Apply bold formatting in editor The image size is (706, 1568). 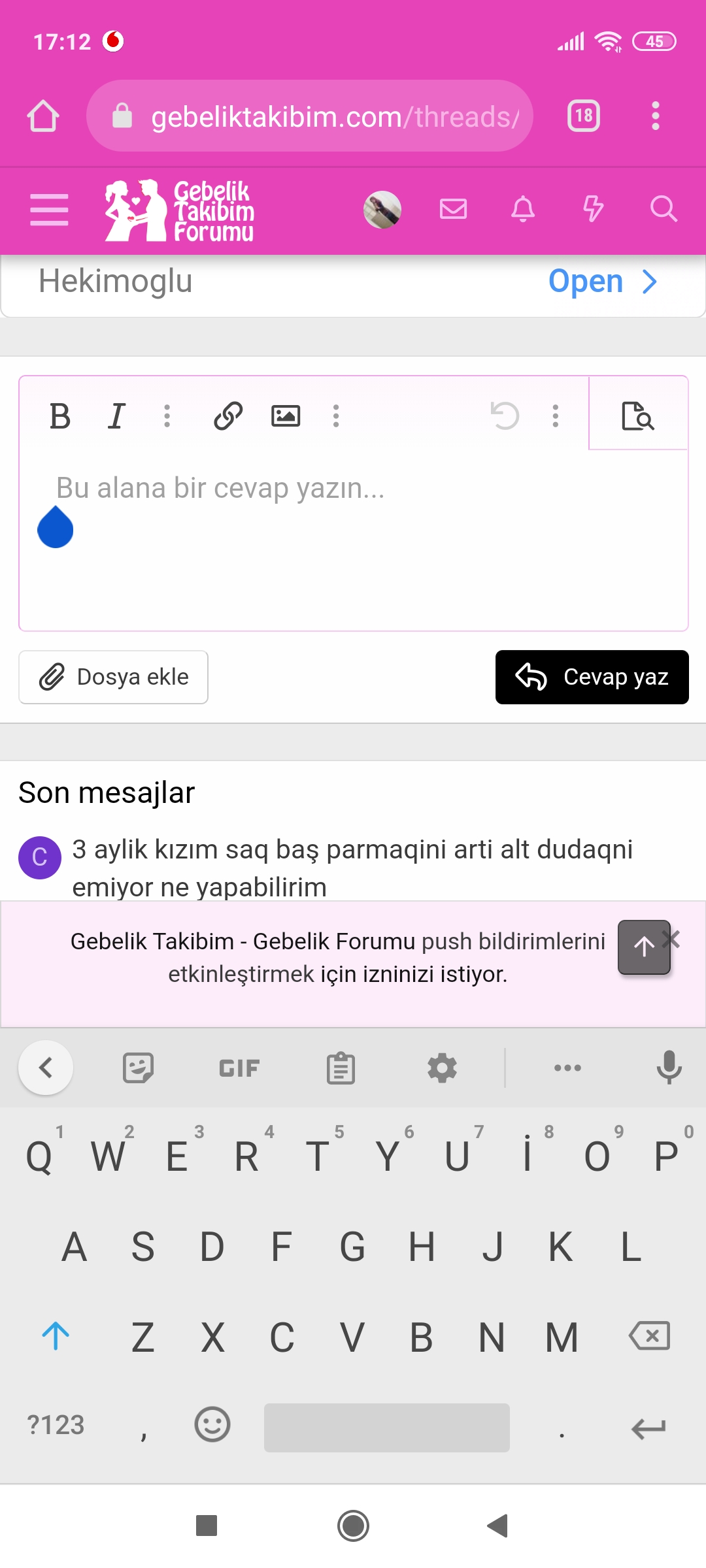click(60, 416)
